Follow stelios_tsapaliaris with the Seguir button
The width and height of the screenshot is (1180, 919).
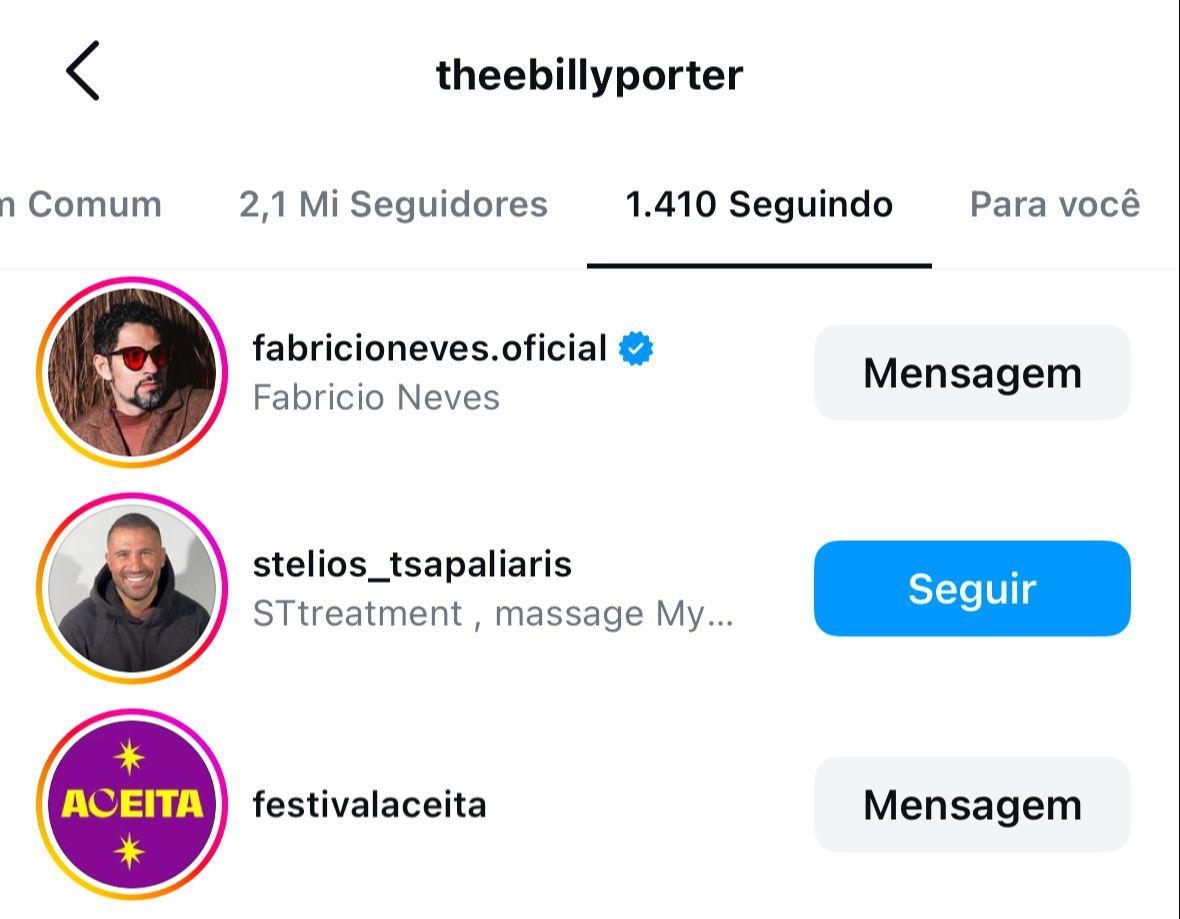pos(971,588)
